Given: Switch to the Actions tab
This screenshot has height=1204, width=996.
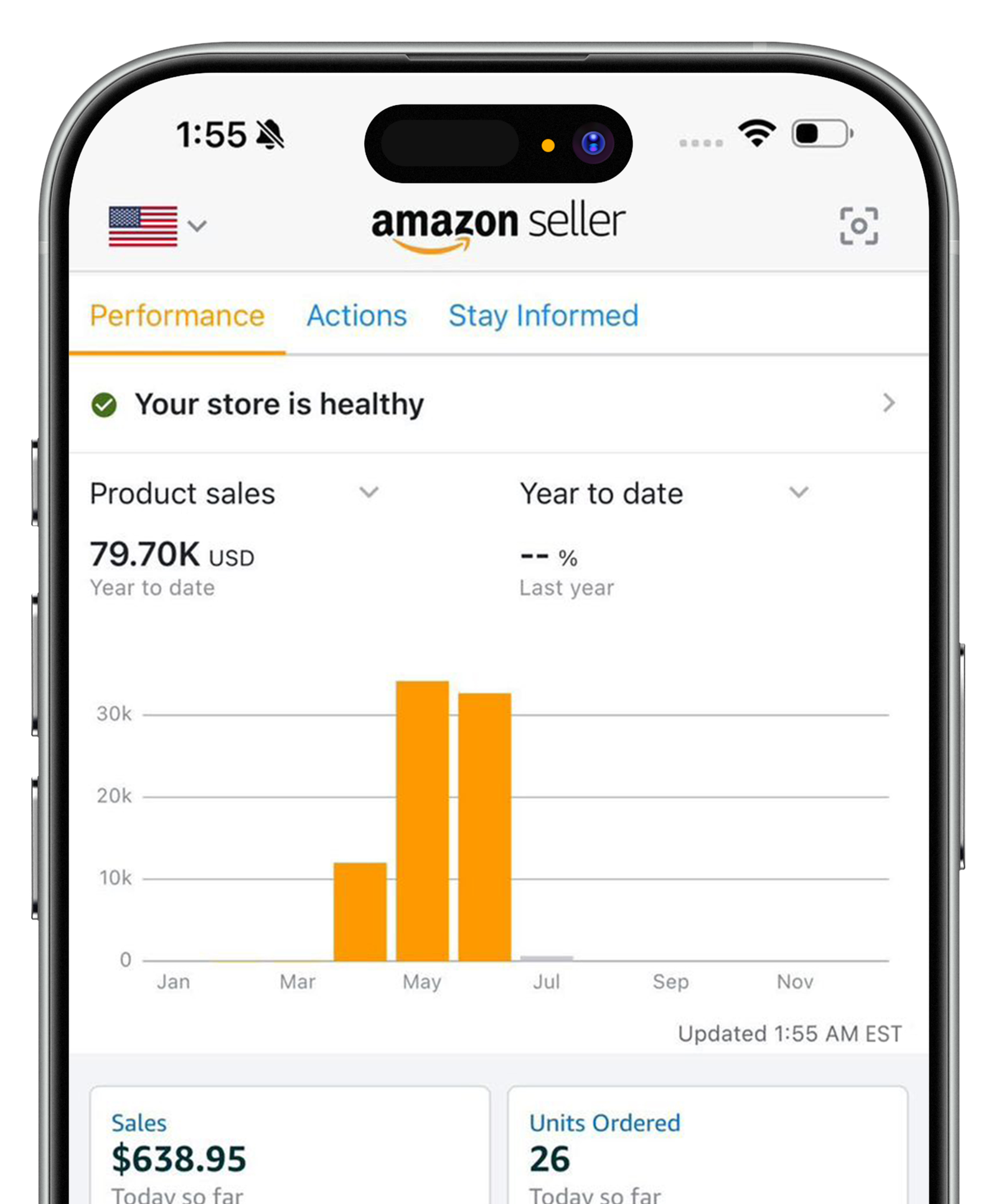Looking at the screenshot, I should (x=357, y=316).
